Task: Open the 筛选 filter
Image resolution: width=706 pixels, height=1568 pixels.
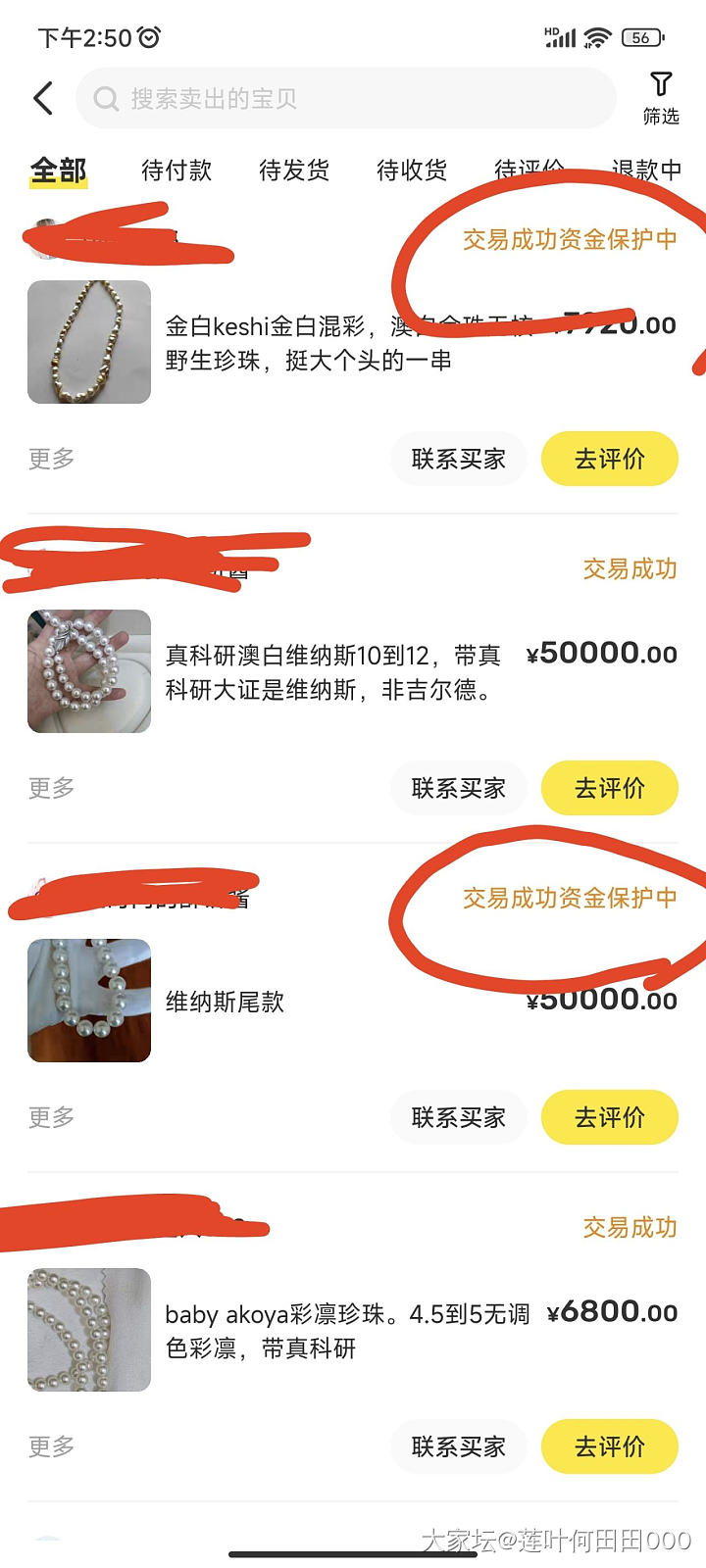Action: click(661, 98)
